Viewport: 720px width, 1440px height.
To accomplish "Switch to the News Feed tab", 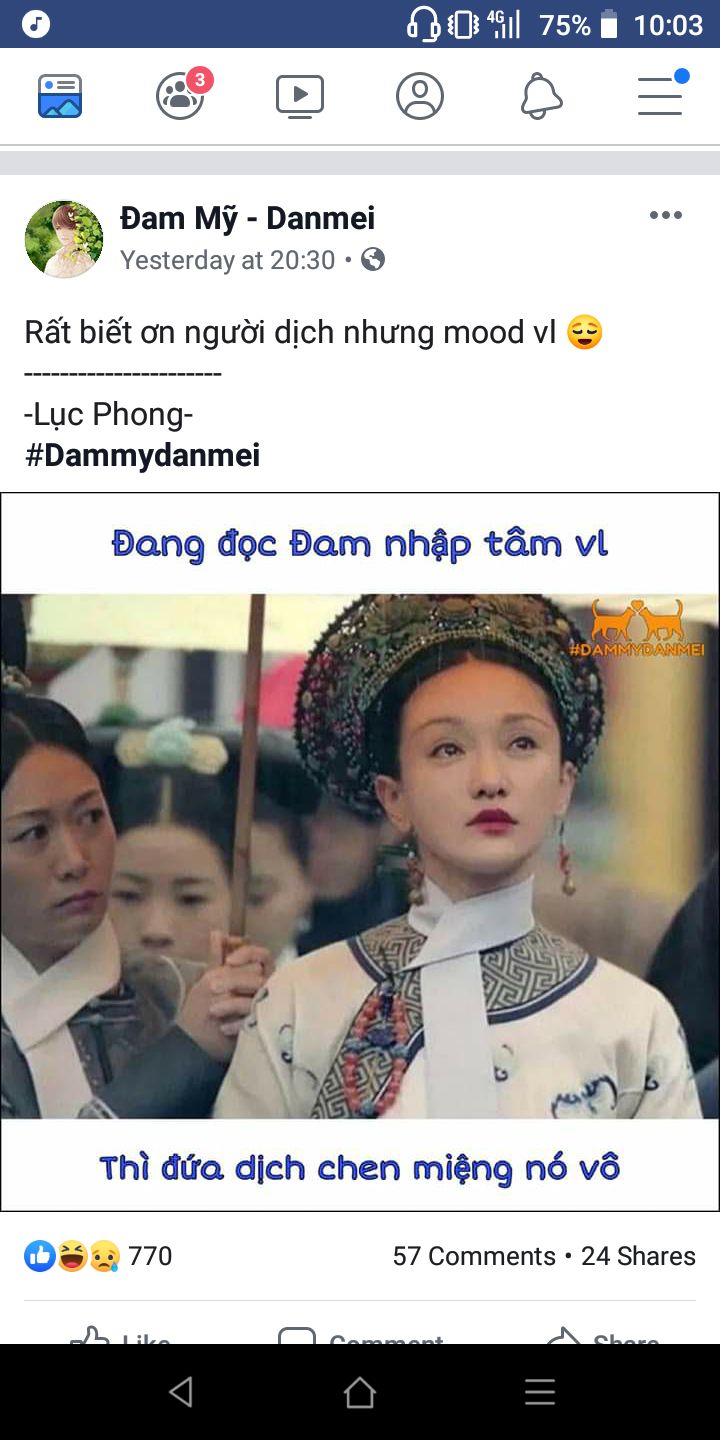I will click(x=60, y=97).
